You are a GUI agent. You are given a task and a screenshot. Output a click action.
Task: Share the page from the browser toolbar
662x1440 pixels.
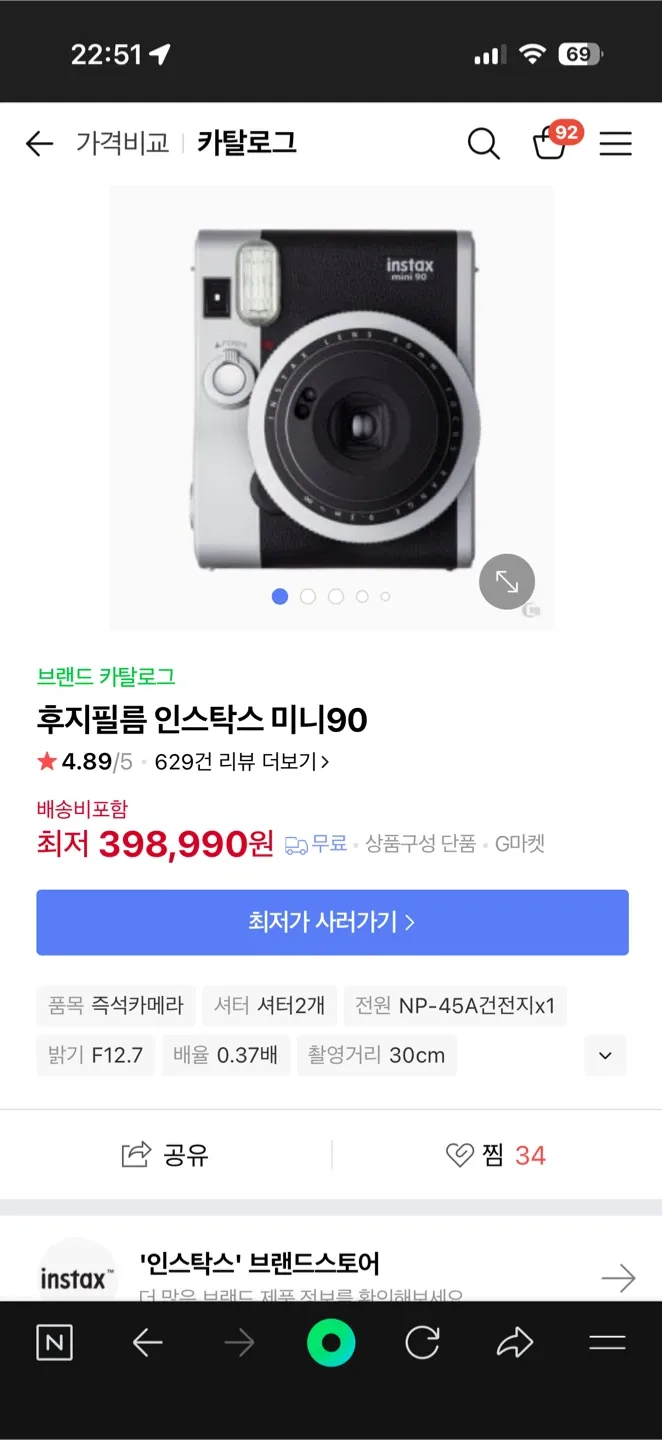coord(514,1343)
